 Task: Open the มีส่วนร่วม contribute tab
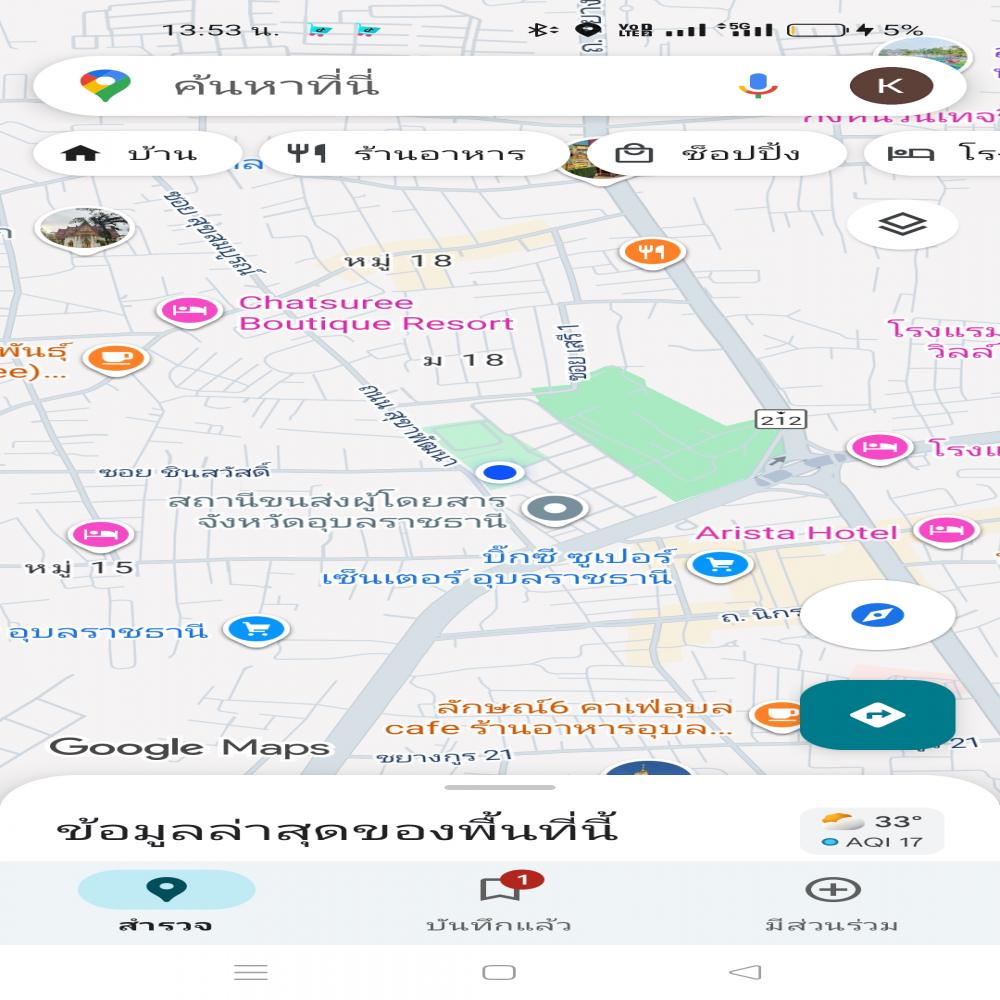(832, 900)
